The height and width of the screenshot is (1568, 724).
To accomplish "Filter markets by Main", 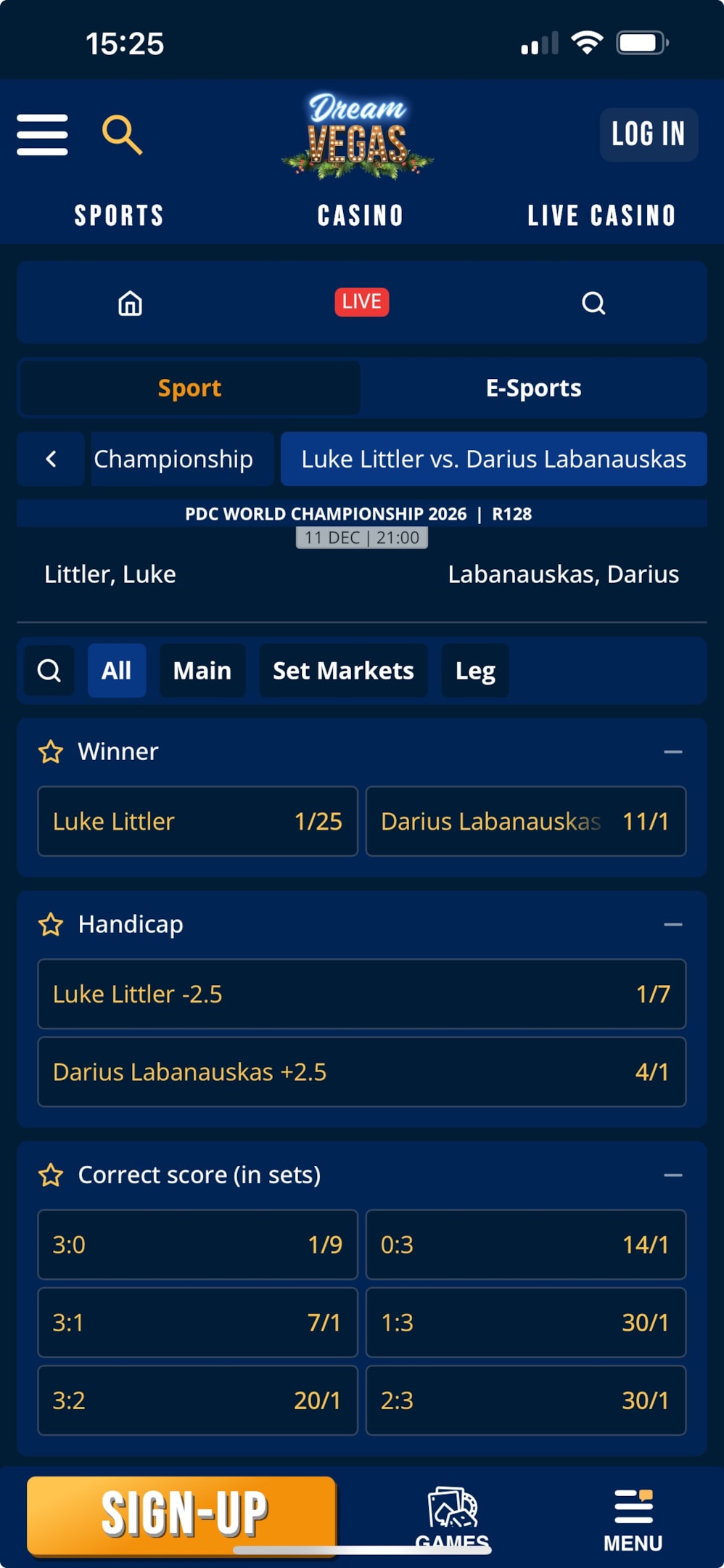I will point(202,671).
